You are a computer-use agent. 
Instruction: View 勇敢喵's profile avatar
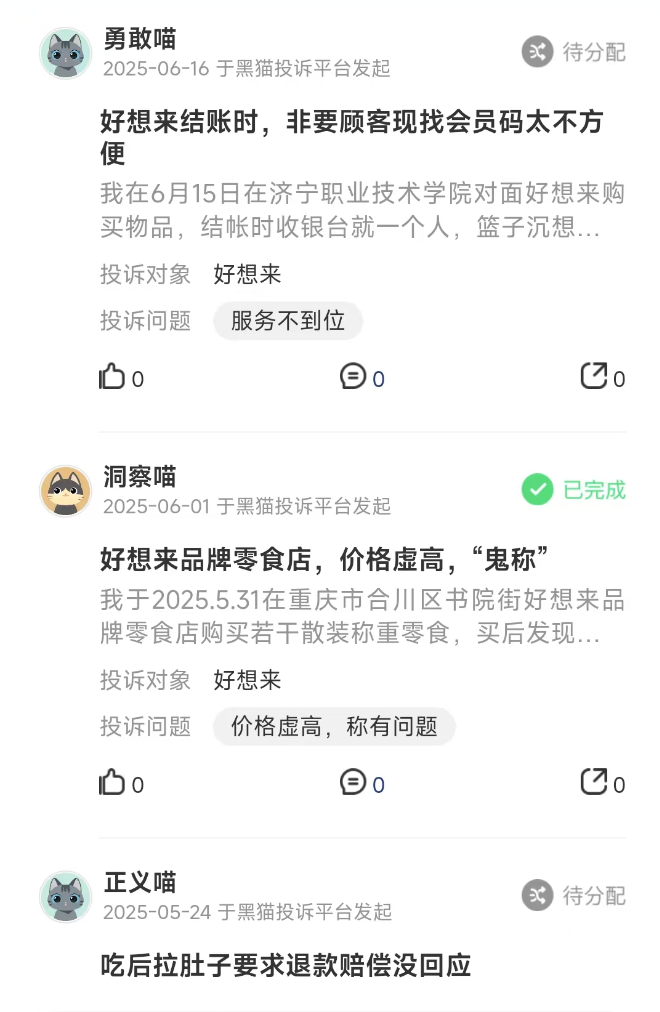(x=66, y=53)
